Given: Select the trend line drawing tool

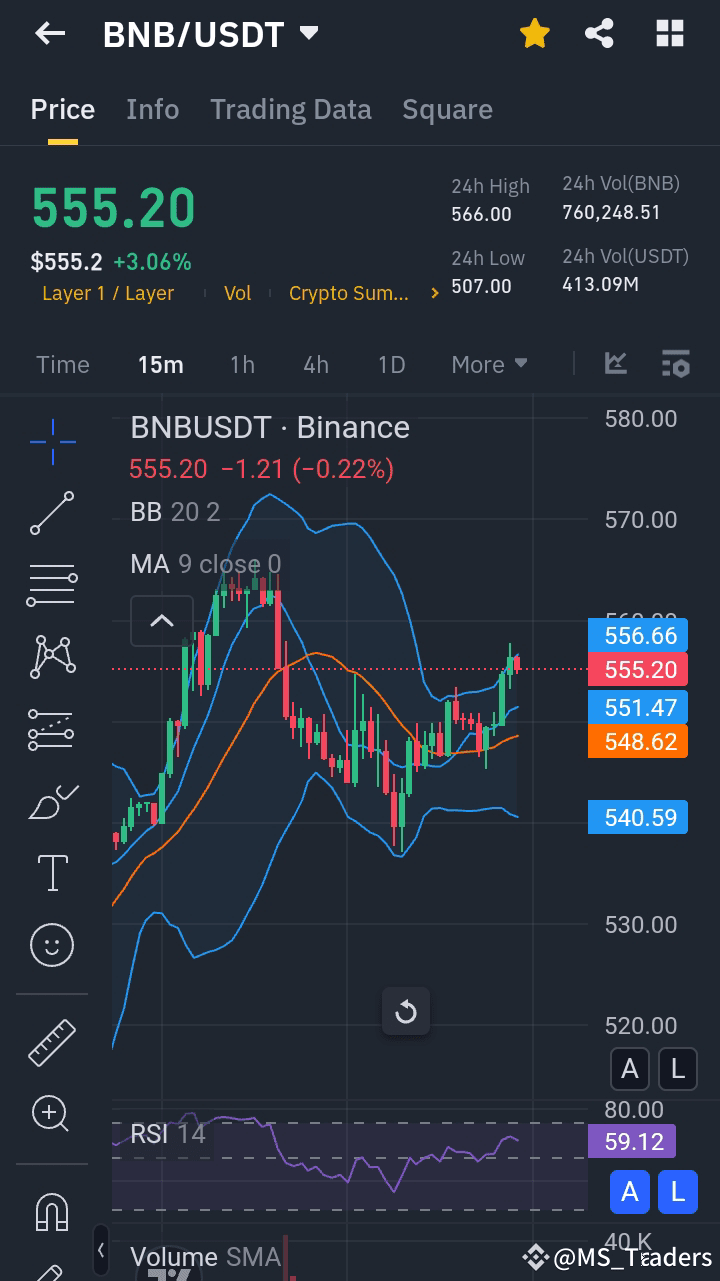Looking at the screenshot, I should coord(51,513).
